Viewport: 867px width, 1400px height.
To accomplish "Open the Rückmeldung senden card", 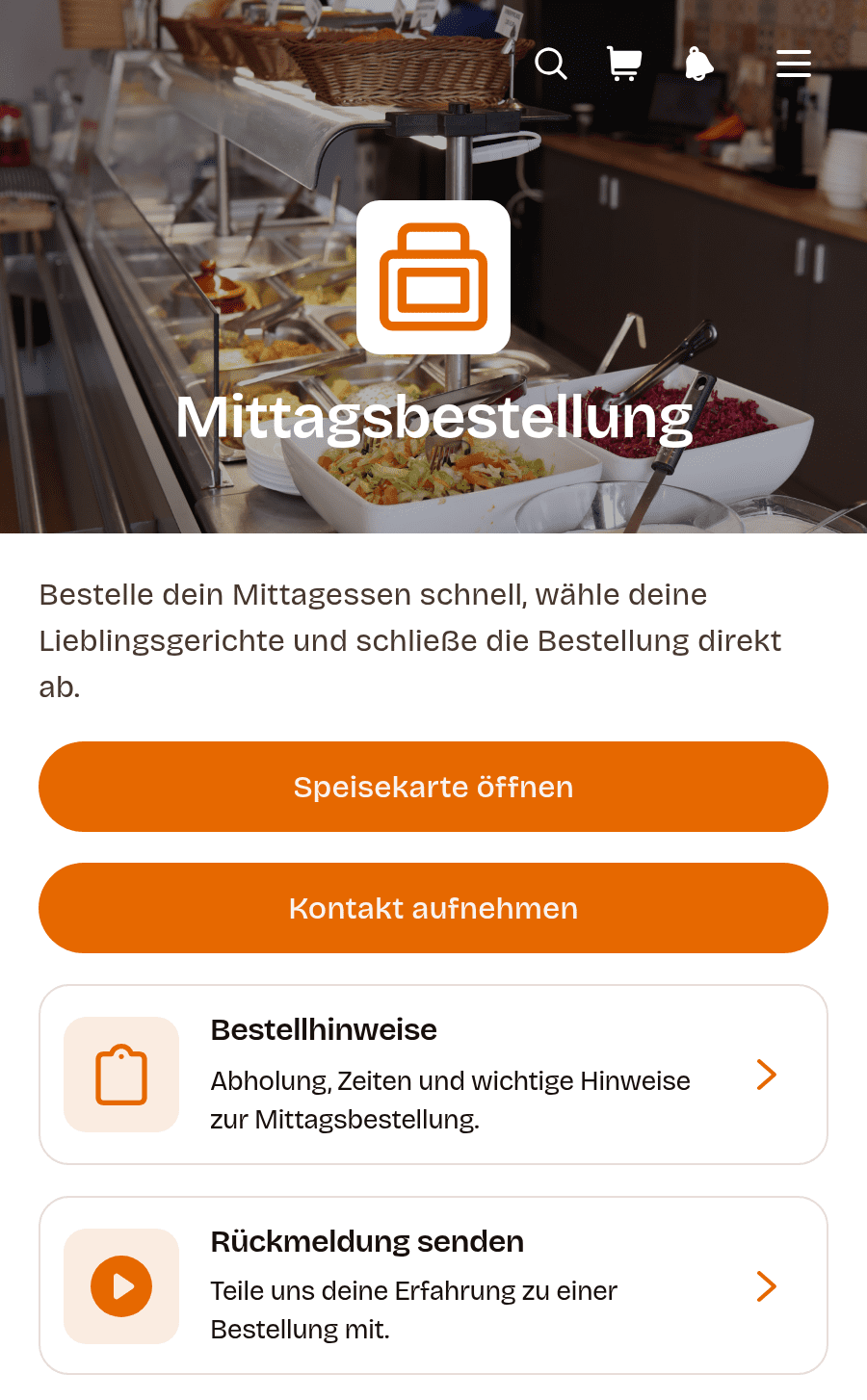I will pyautogui.click(x=433, y=1285).
